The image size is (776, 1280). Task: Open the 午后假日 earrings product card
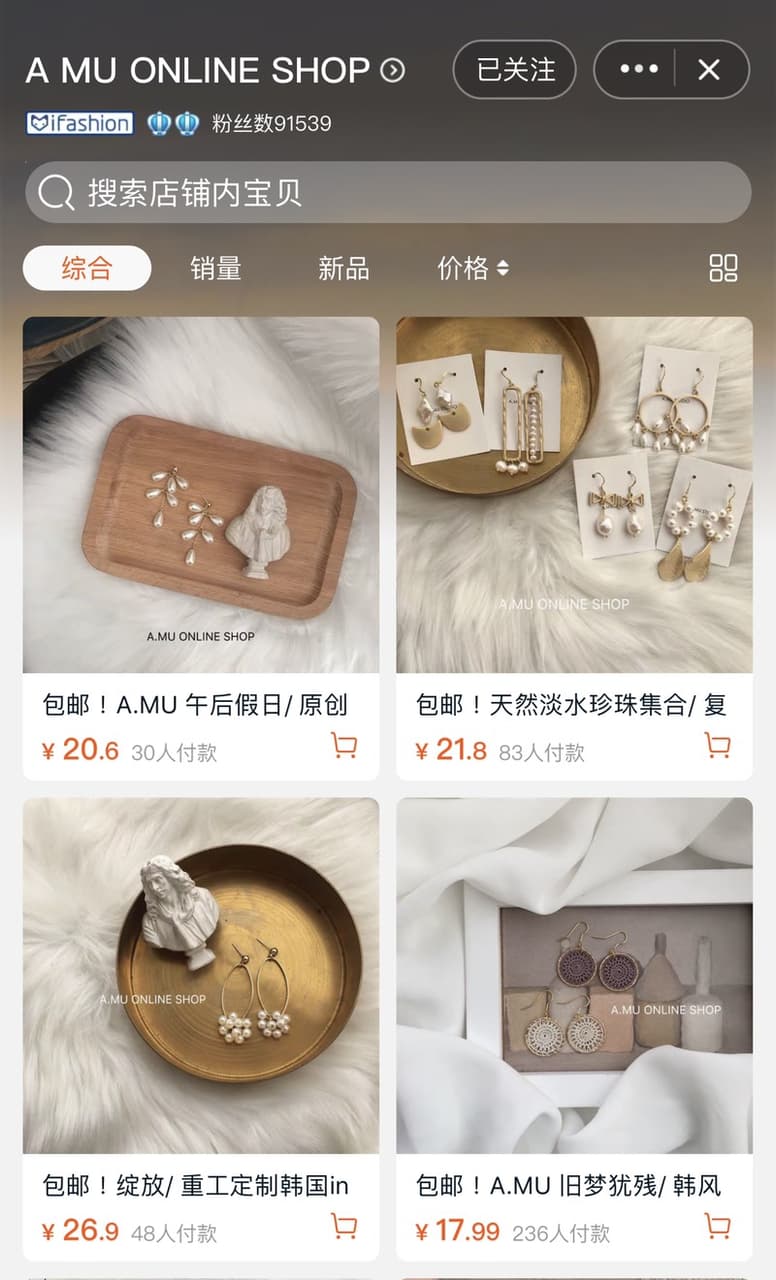point(201,548)
